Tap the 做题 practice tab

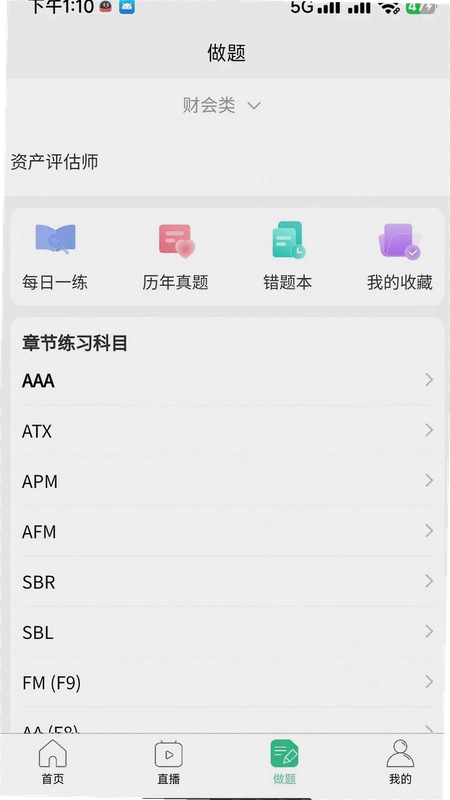(284, 762)
